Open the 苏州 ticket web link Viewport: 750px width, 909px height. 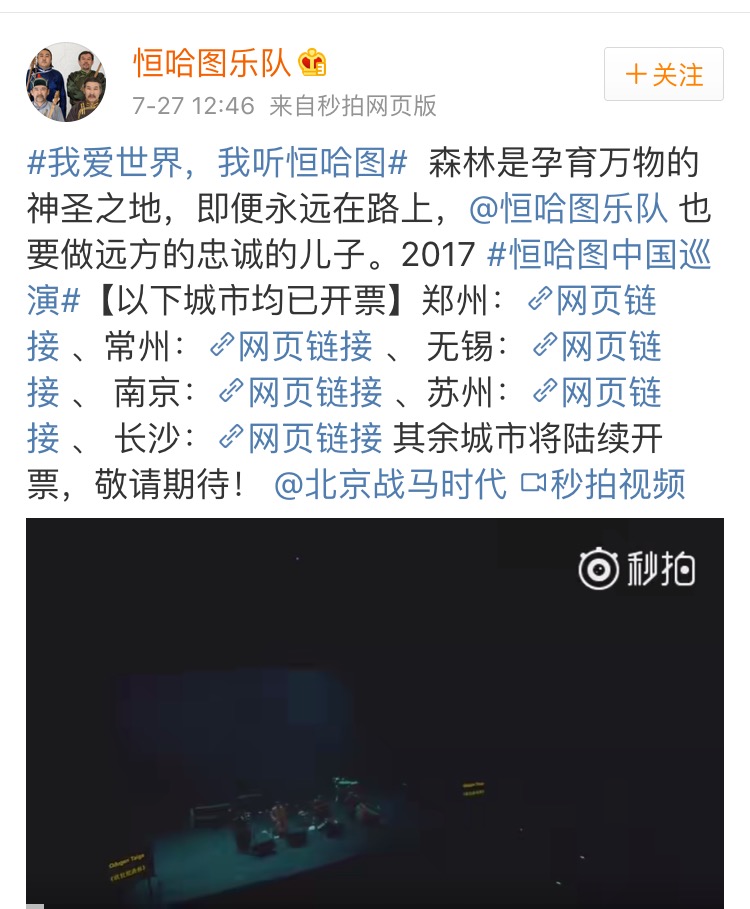(597, 392)
